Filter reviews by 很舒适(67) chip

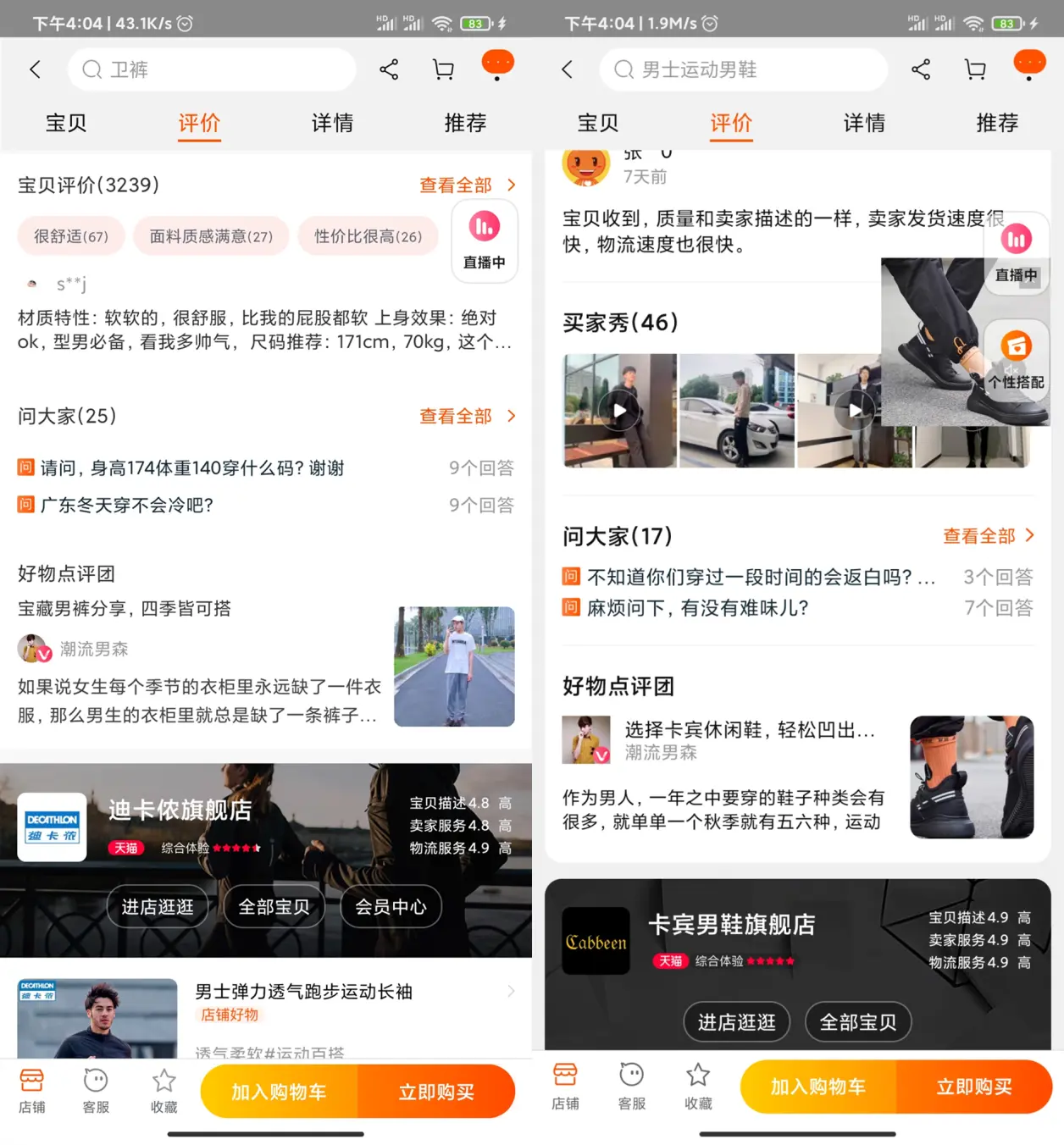click(71, 236)
